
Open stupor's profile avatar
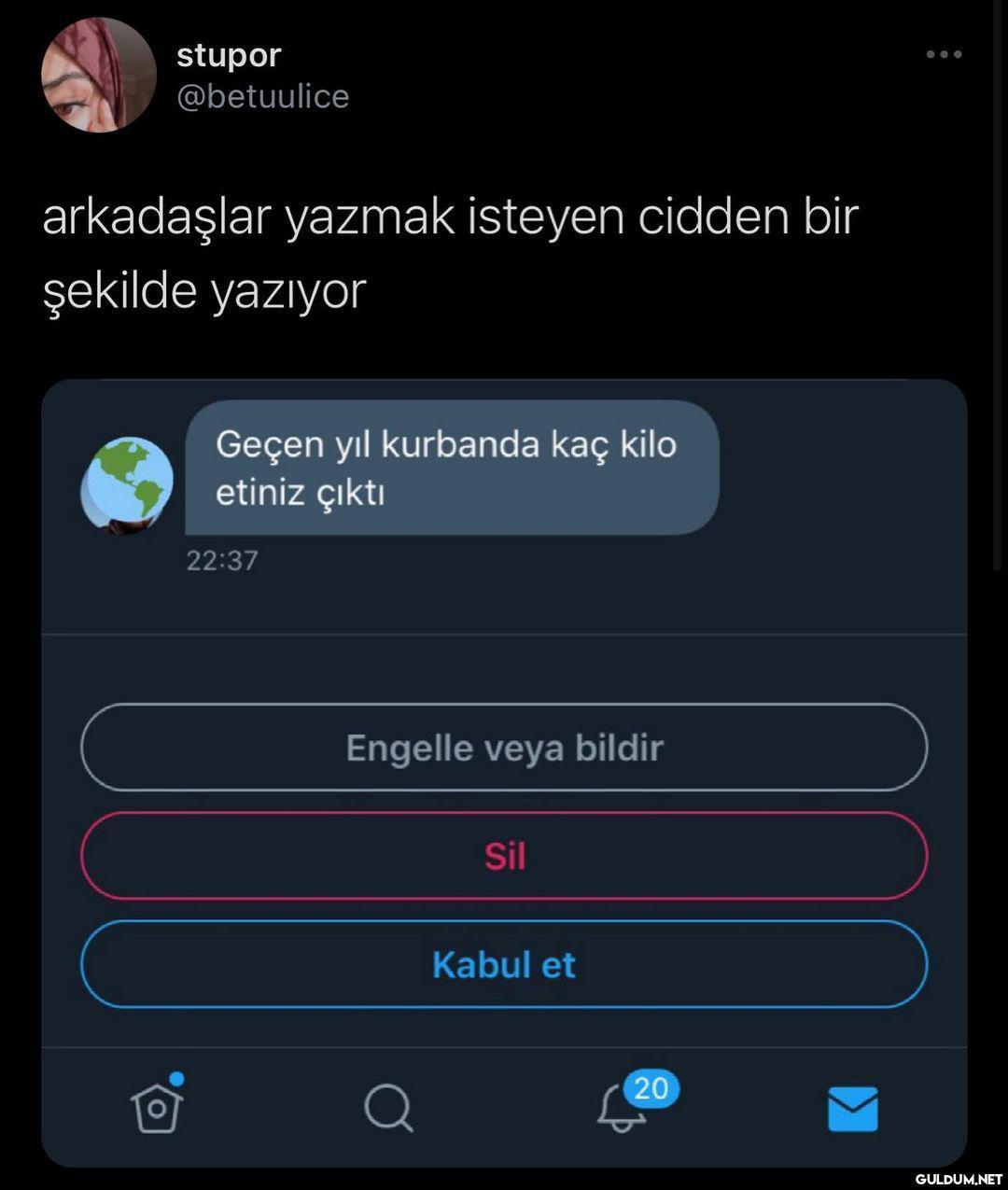pos(98,76)
